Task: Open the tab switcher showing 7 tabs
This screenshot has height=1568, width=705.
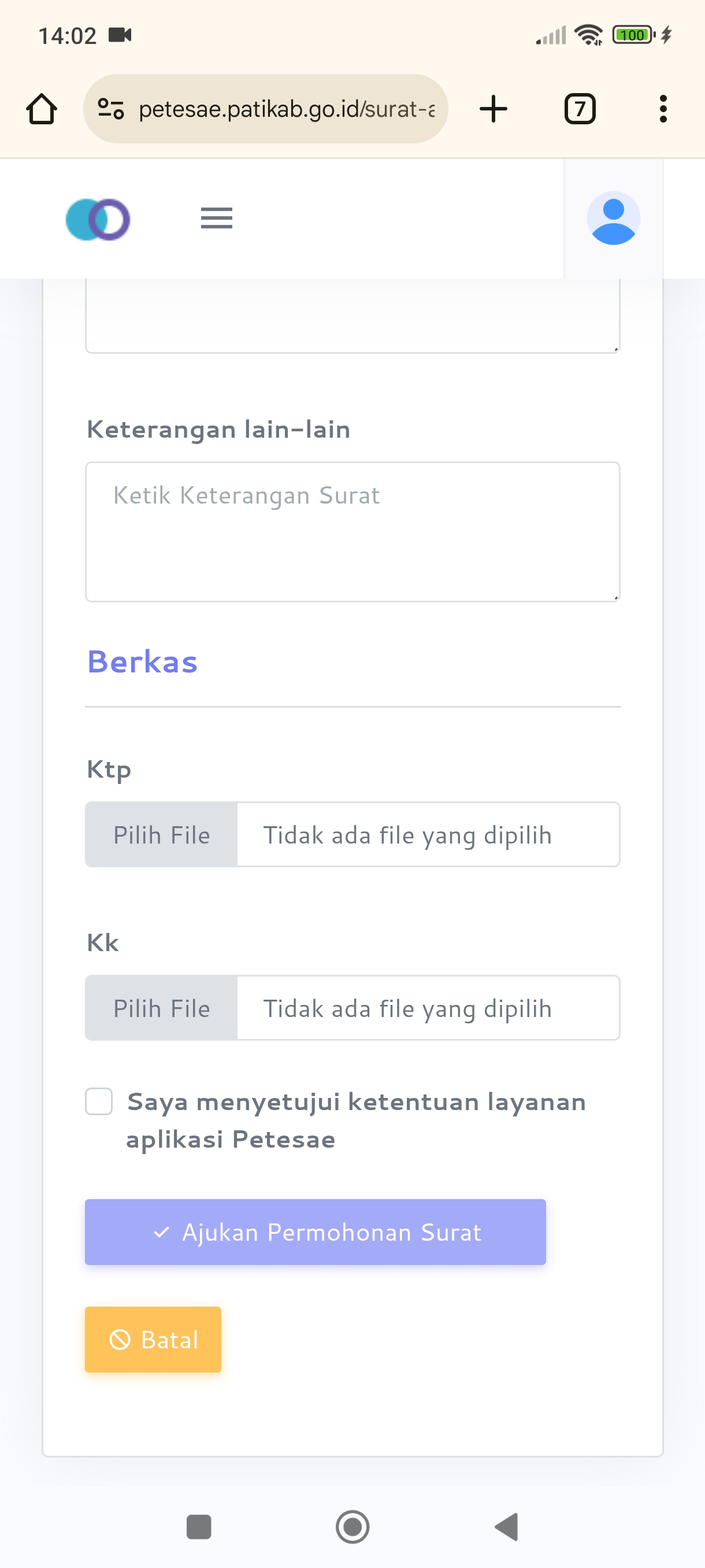Action: [580, 109]
